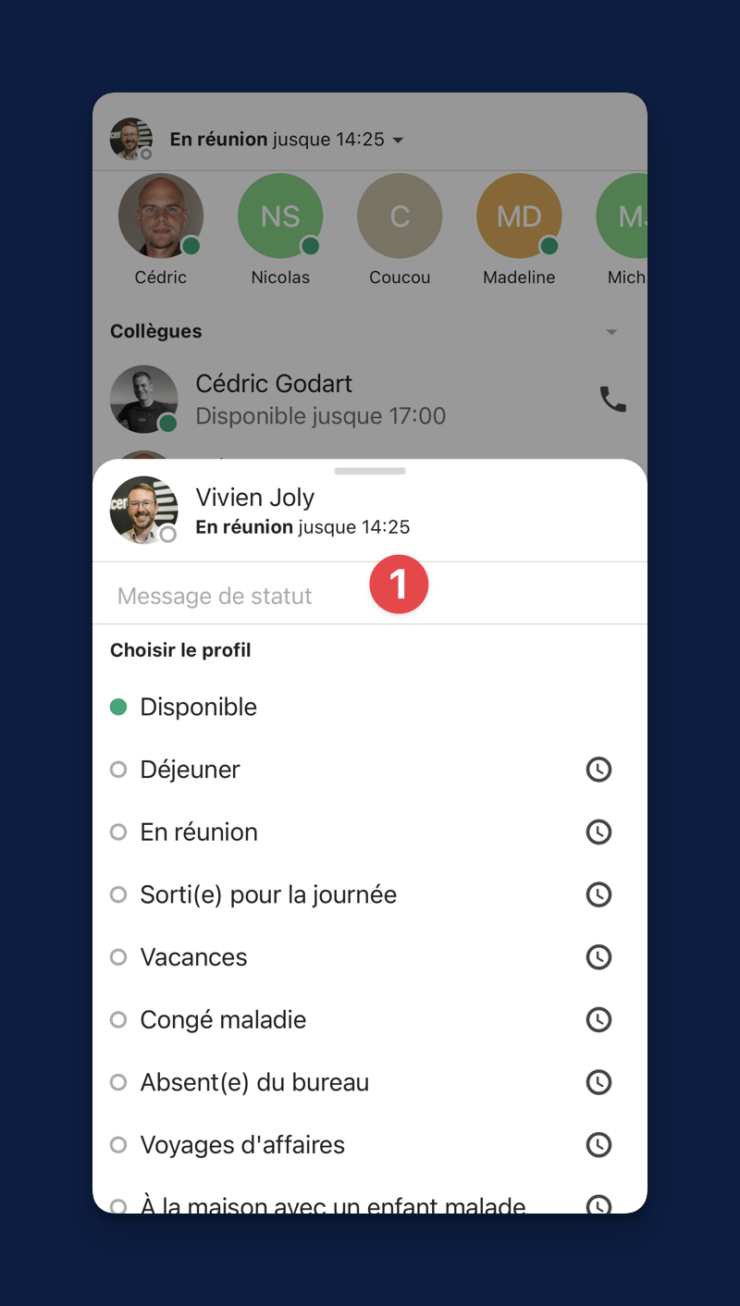Select the Disponible status radio button
Image resolution: width=740 pixels, height=1306 pixels.
119,706
